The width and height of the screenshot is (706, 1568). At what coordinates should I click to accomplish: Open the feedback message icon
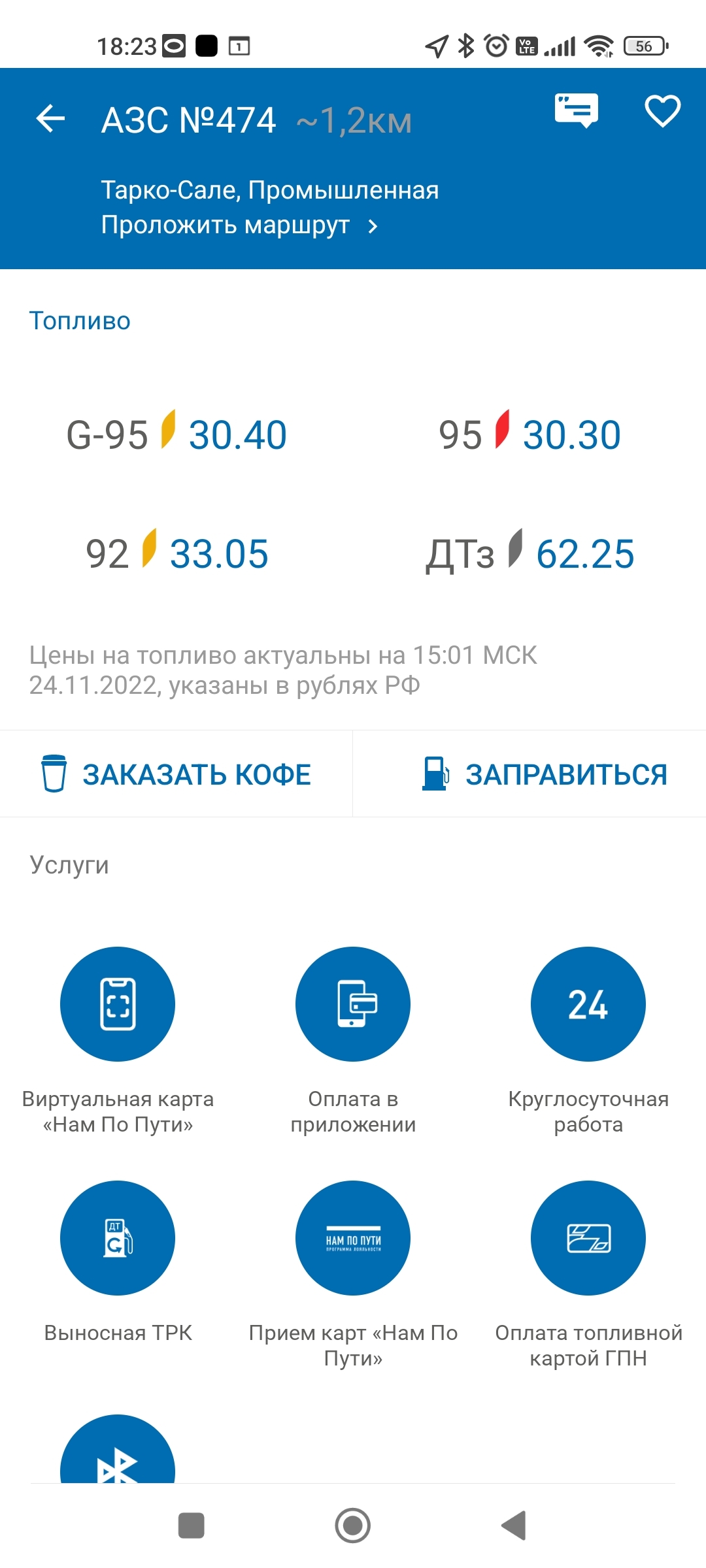(576, 110)
